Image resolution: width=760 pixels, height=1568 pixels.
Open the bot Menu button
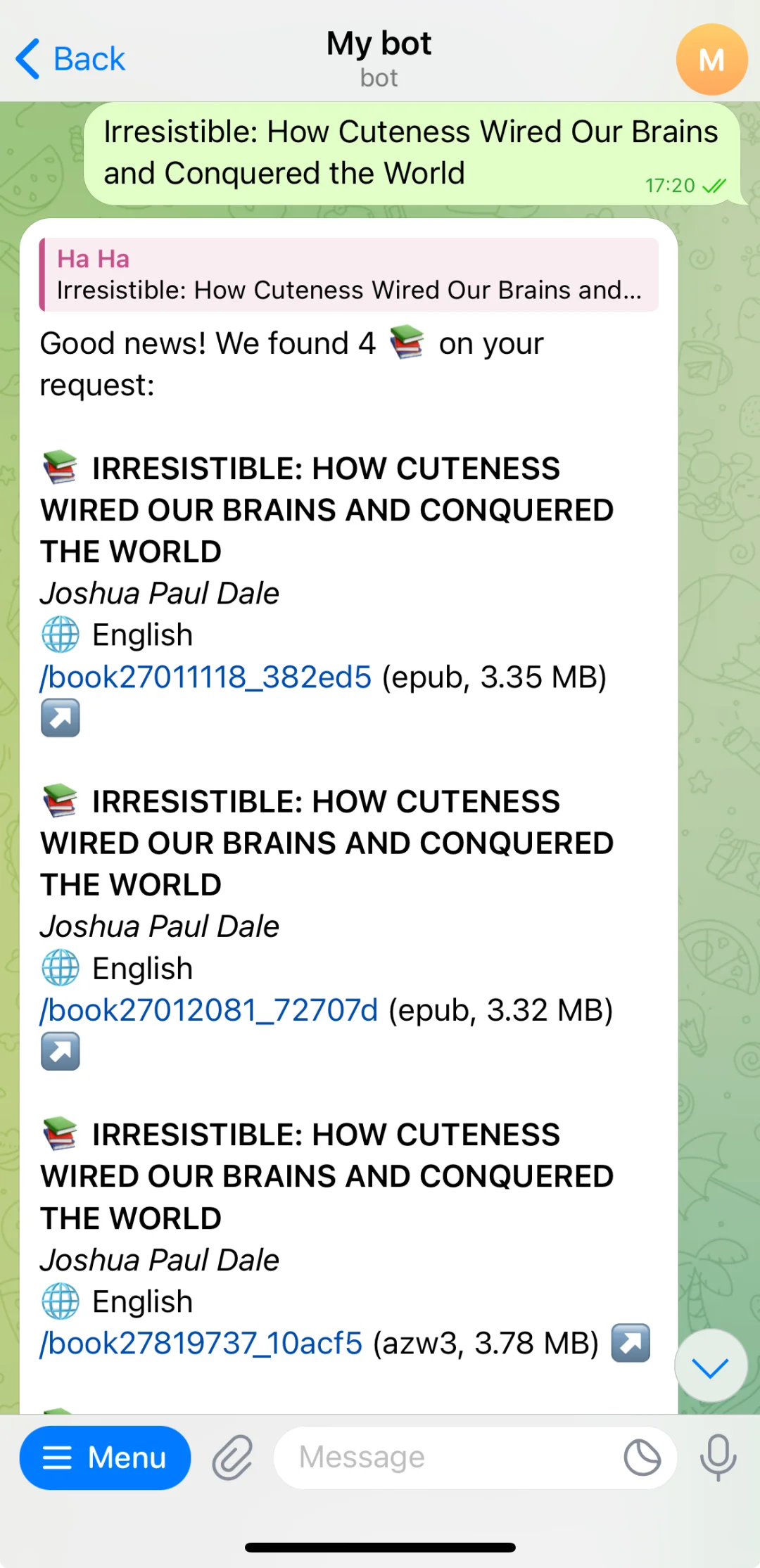pos(105,1458)
